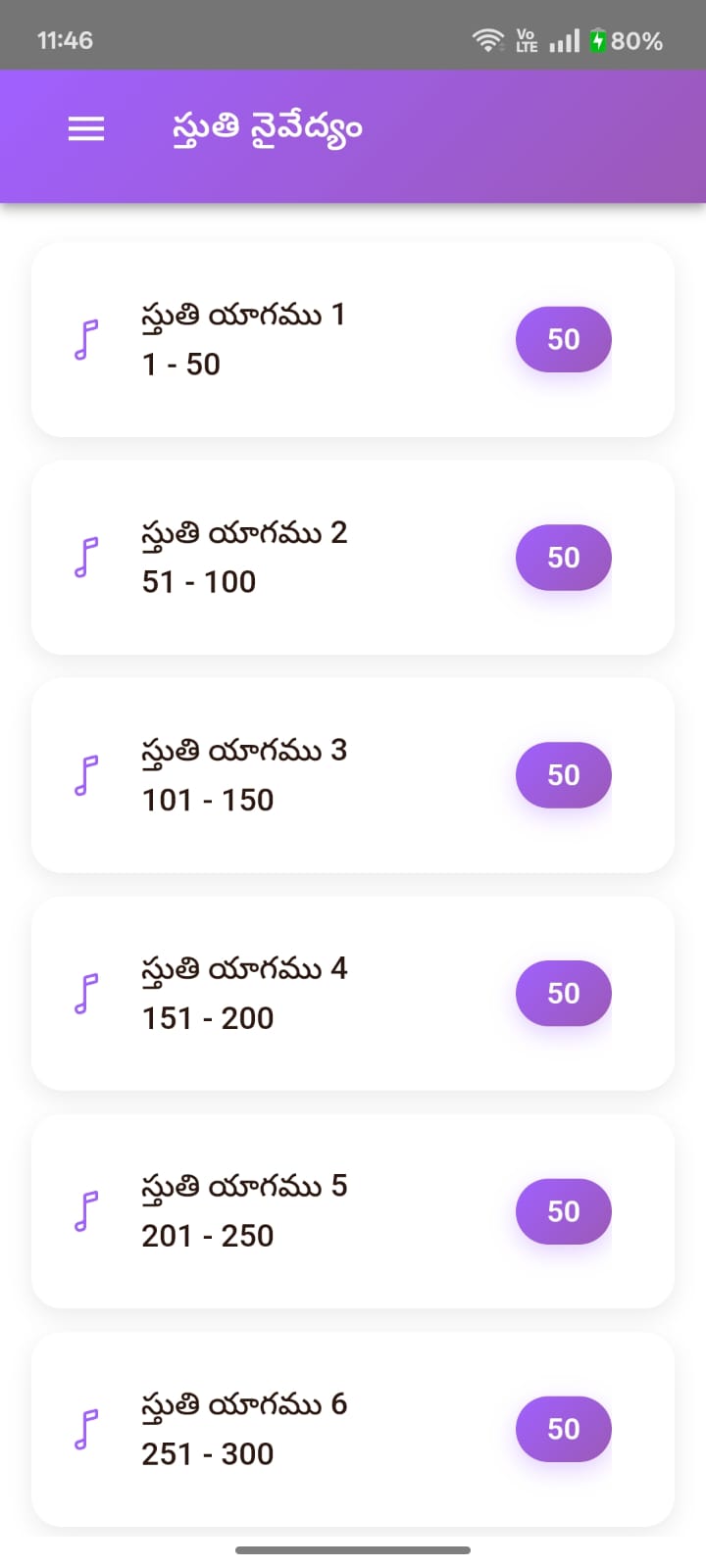706x1568 pixels.
Task: Open స్తుతి యాగము 5 covering songs 201 - 250
Action: (x=294, y=1211)
